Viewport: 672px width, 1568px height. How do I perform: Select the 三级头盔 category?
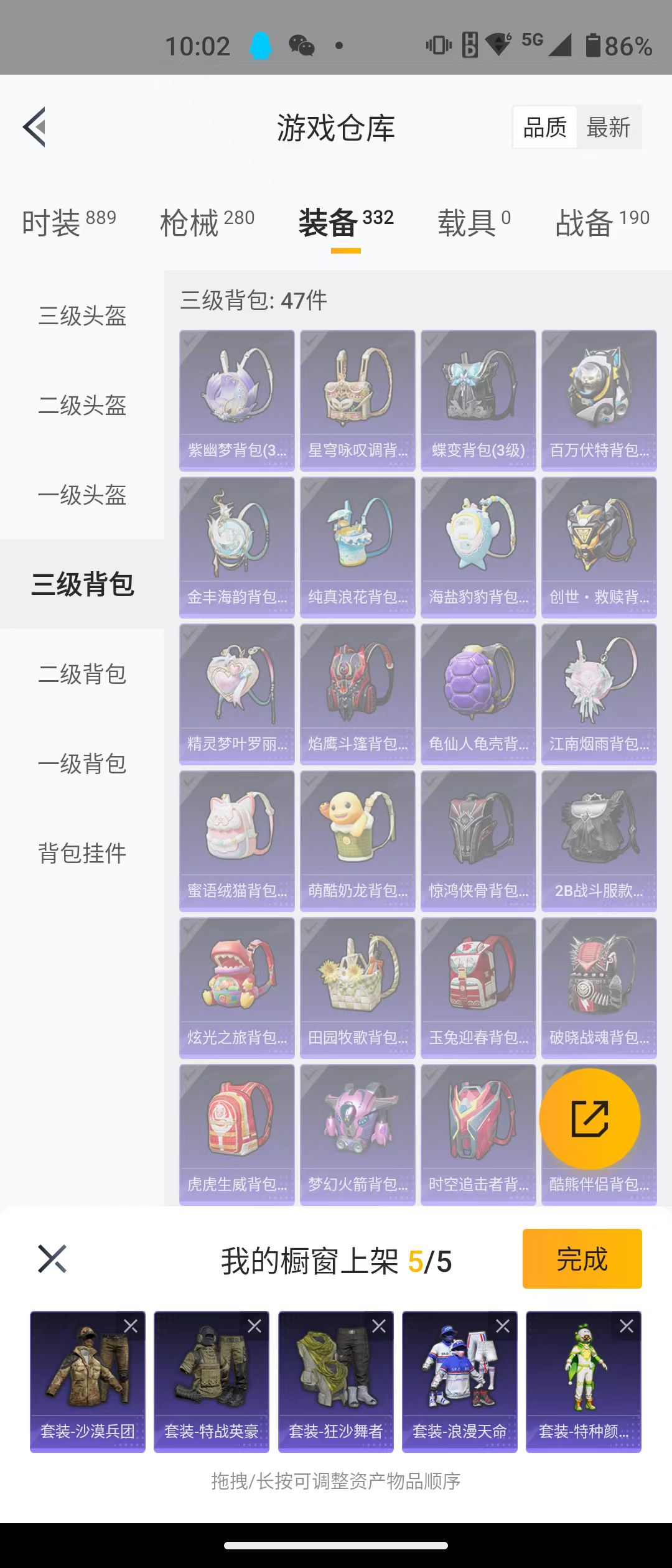tap(82, 315)
